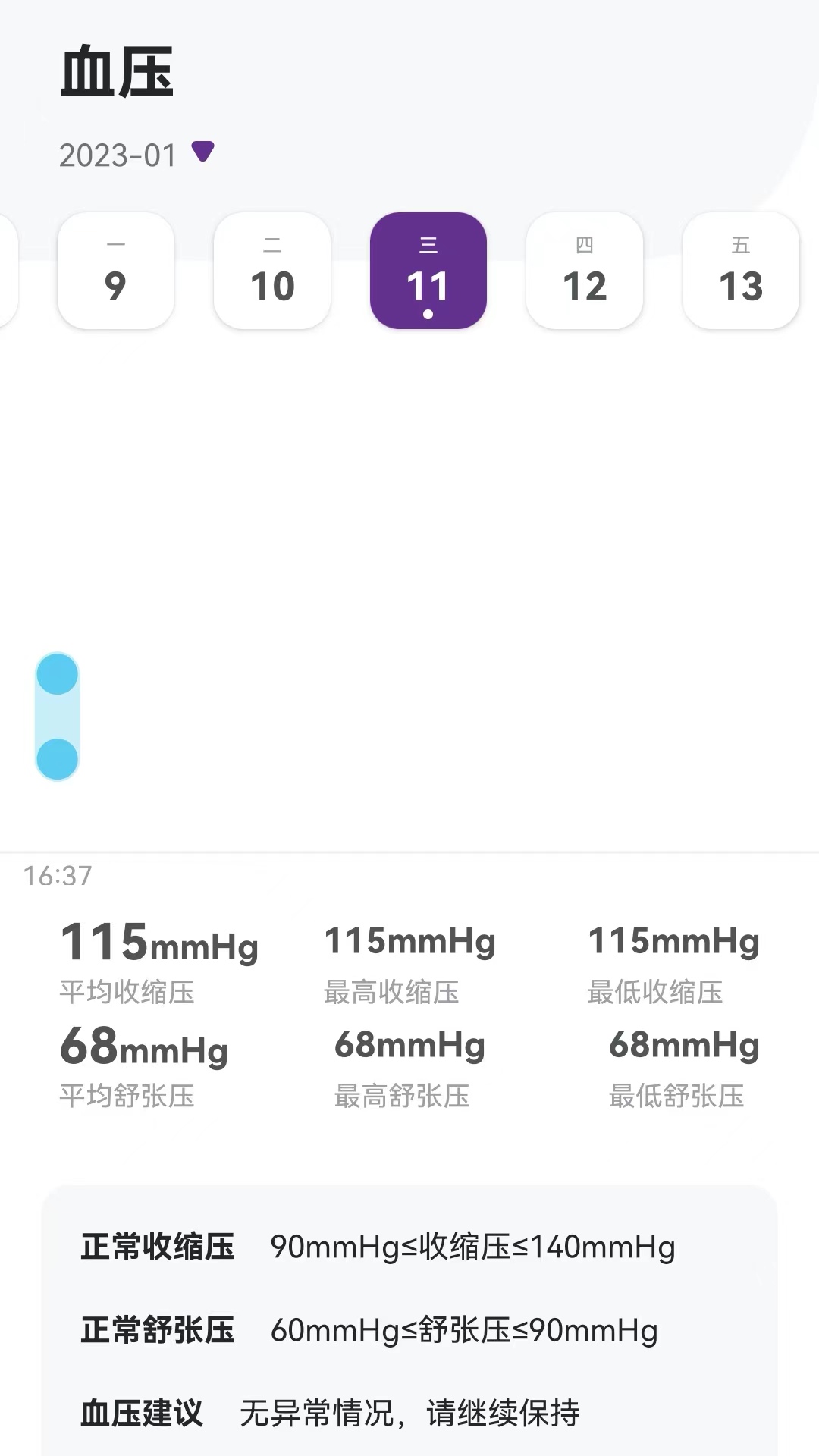The height and width of the screenshot is (1456, 819).
Task: Open the 2023-01 month dropdown
Action: point(202,152)
